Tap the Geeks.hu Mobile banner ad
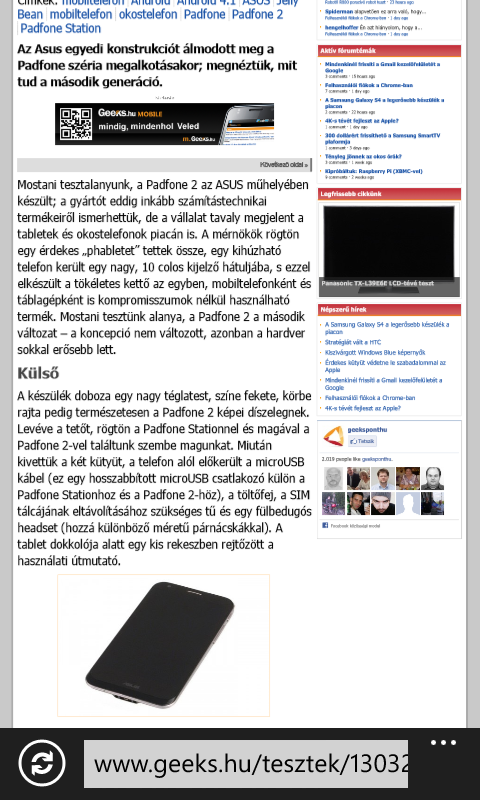 coord(164,124)
